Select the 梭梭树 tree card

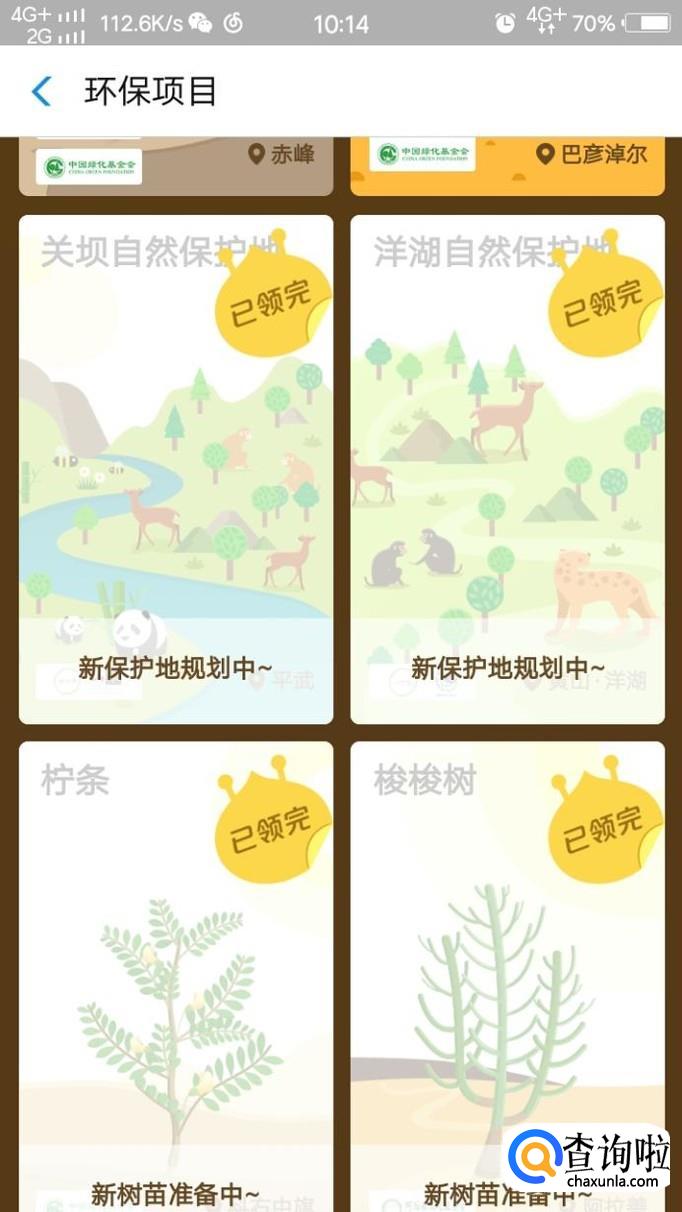point(507,976)
